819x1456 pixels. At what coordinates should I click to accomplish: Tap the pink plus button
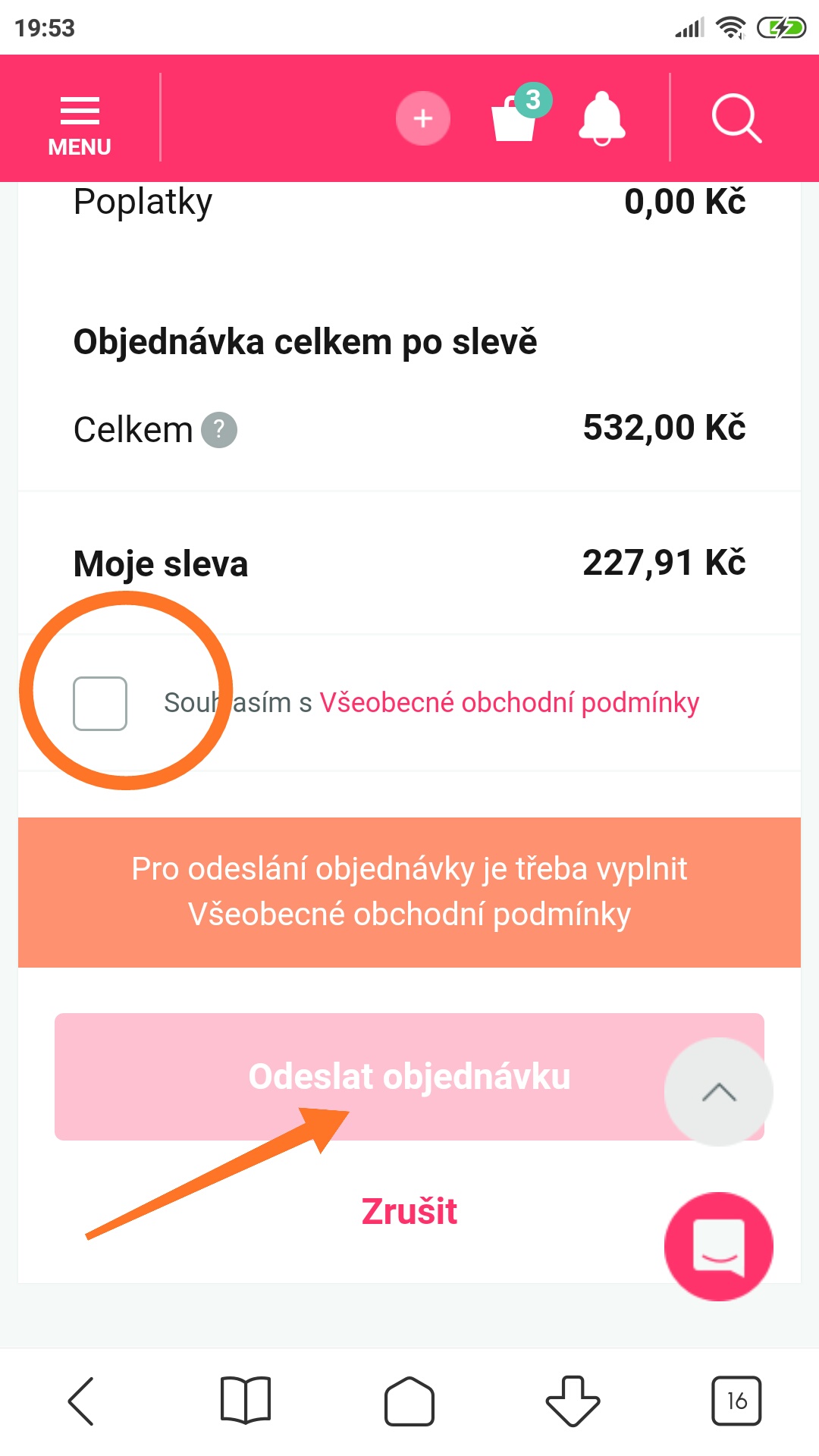423,118
